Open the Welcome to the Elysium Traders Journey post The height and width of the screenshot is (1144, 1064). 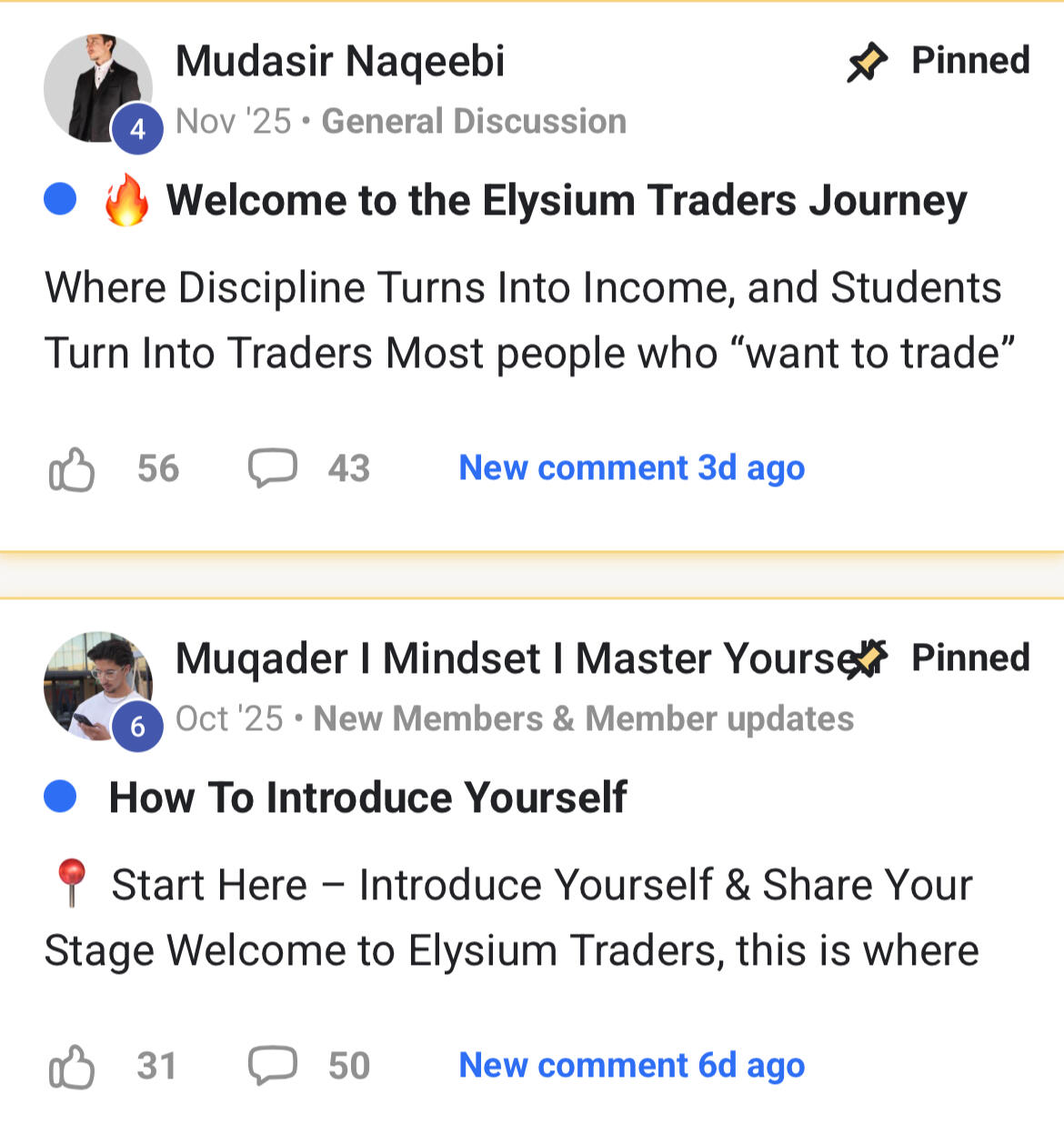pos(566,201)
